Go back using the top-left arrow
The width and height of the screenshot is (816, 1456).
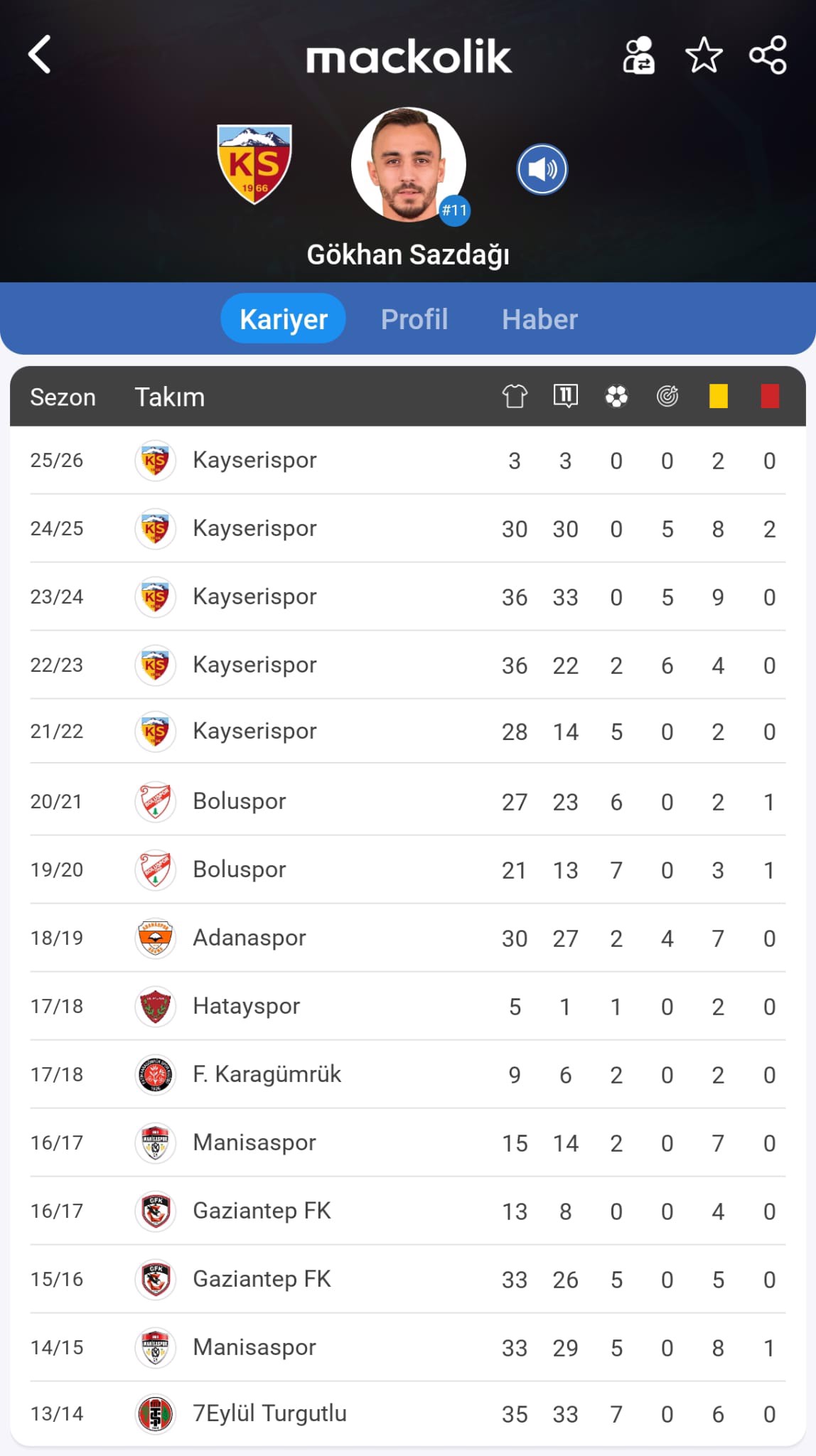40,55
